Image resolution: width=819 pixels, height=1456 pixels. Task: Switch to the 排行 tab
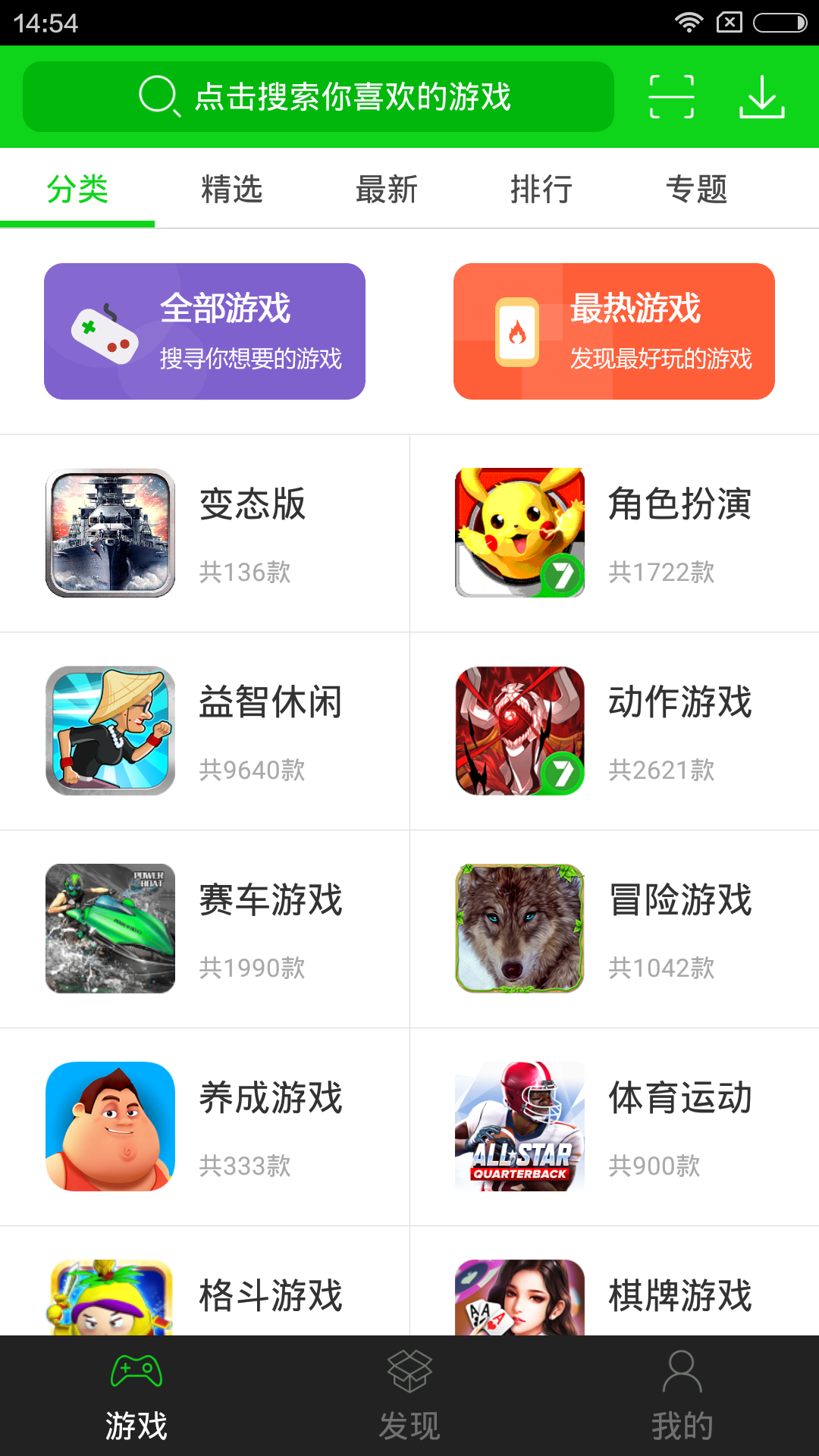pyautogui.click(x=541, y=190)
